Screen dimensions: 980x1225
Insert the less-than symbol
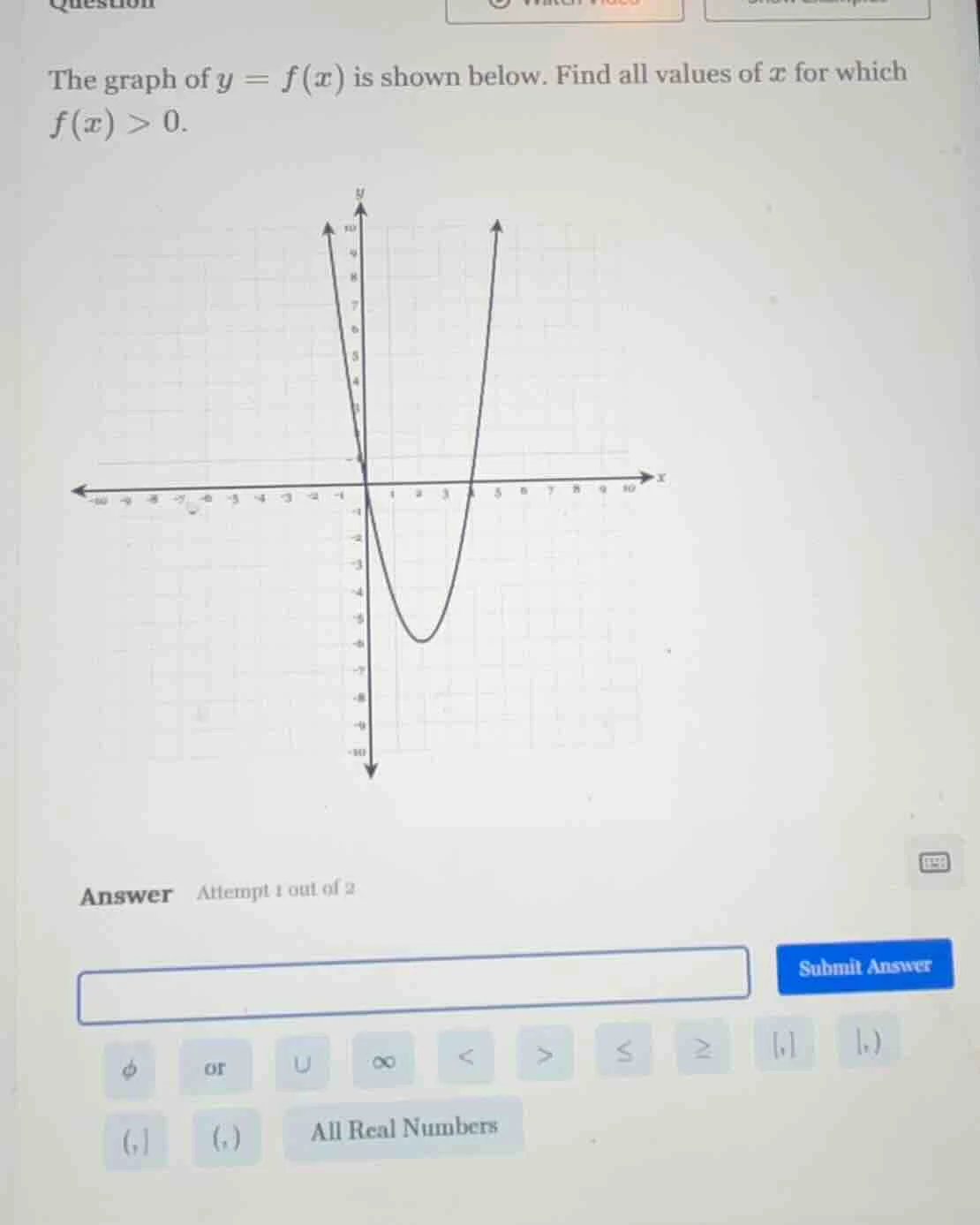(x=467, y=1058)
